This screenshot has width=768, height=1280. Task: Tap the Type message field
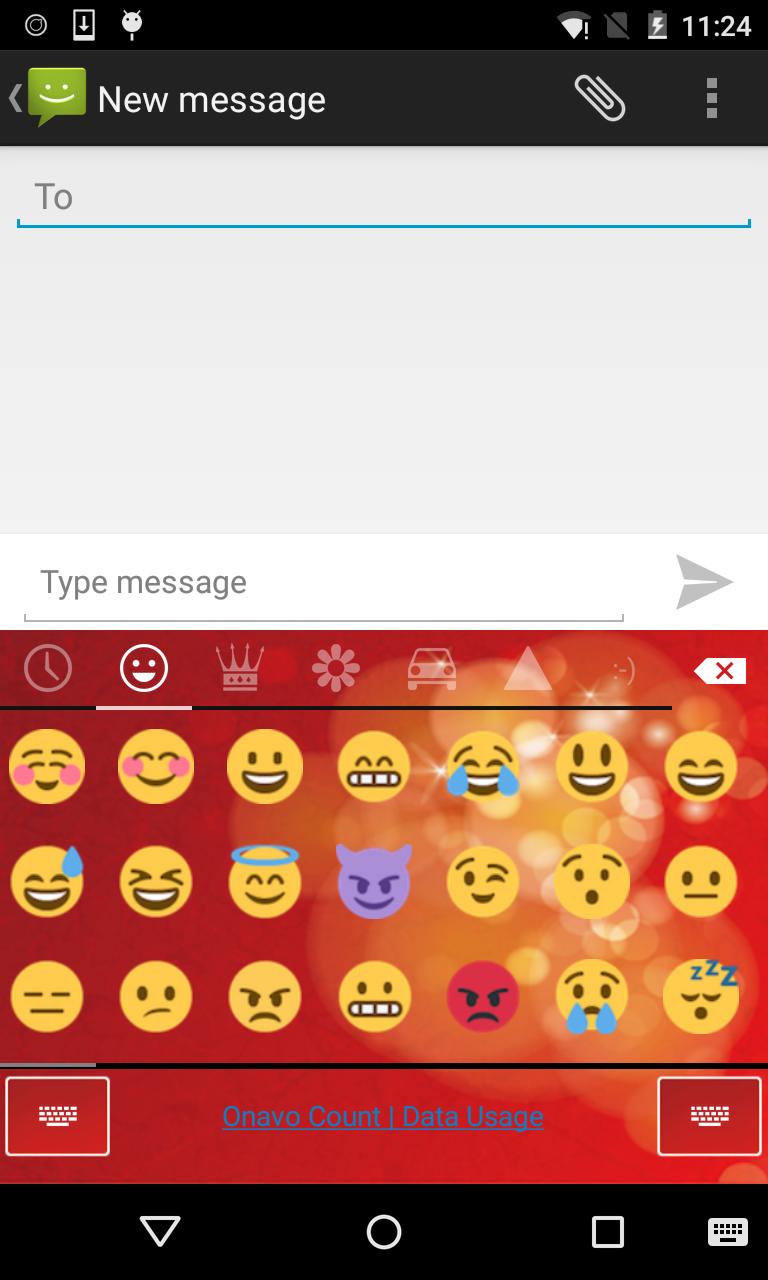[323, 583]
